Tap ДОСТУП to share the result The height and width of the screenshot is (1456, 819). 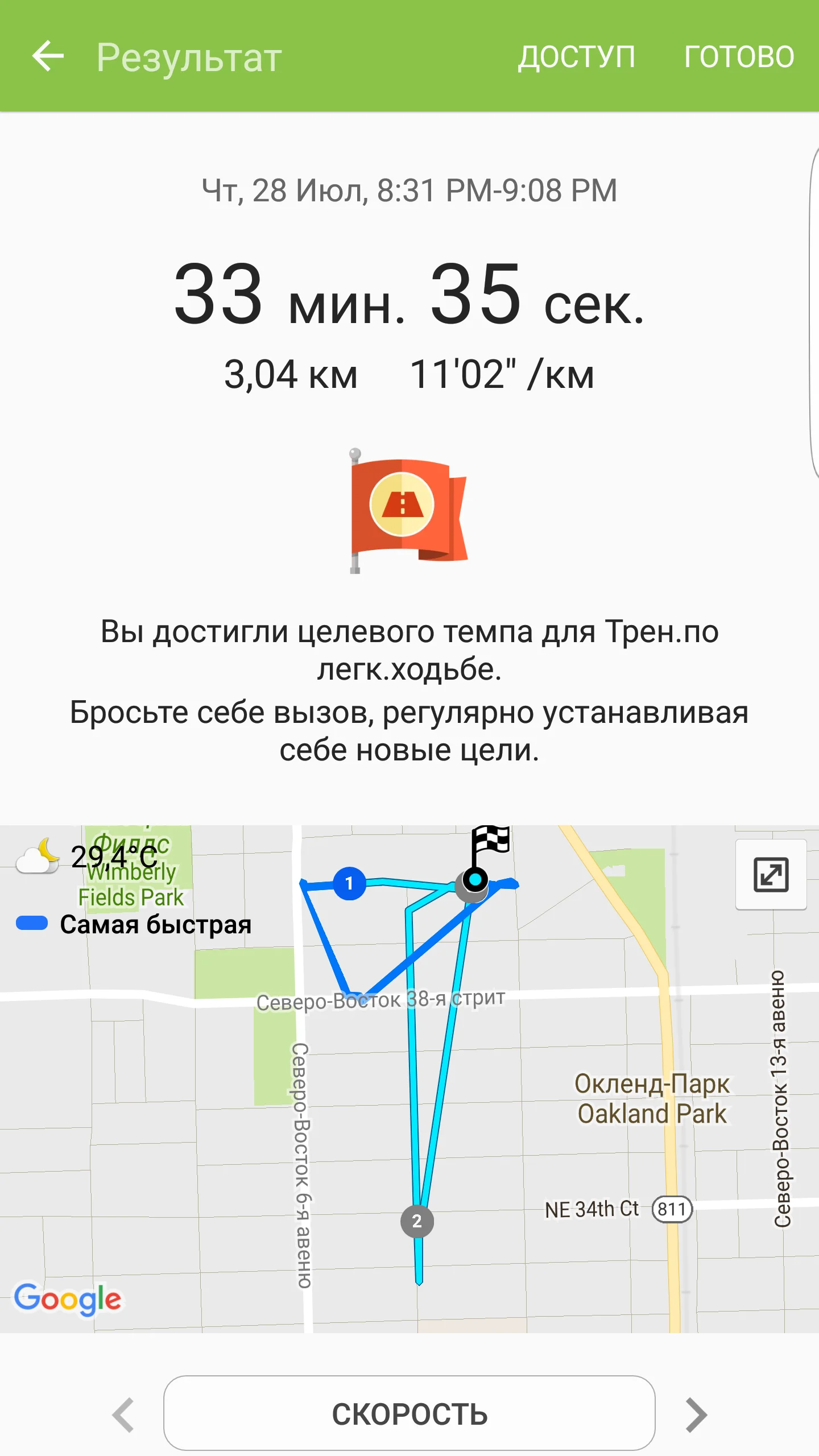click(576, 56)
